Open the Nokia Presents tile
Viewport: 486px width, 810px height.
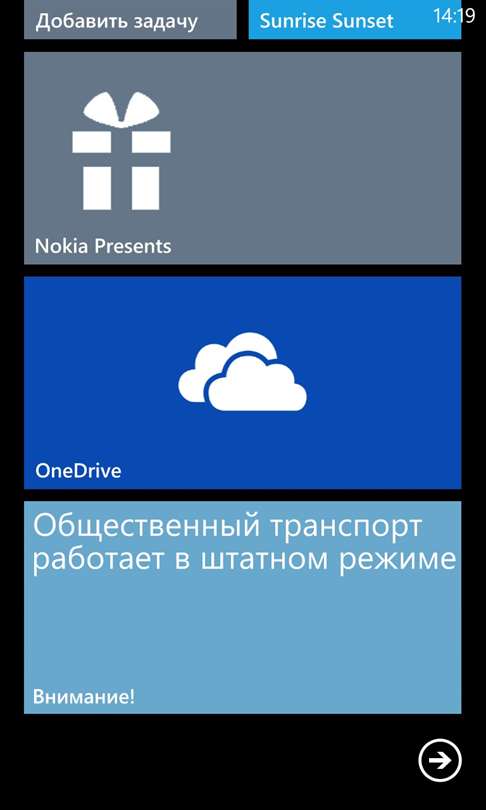[x=243, y=158]
